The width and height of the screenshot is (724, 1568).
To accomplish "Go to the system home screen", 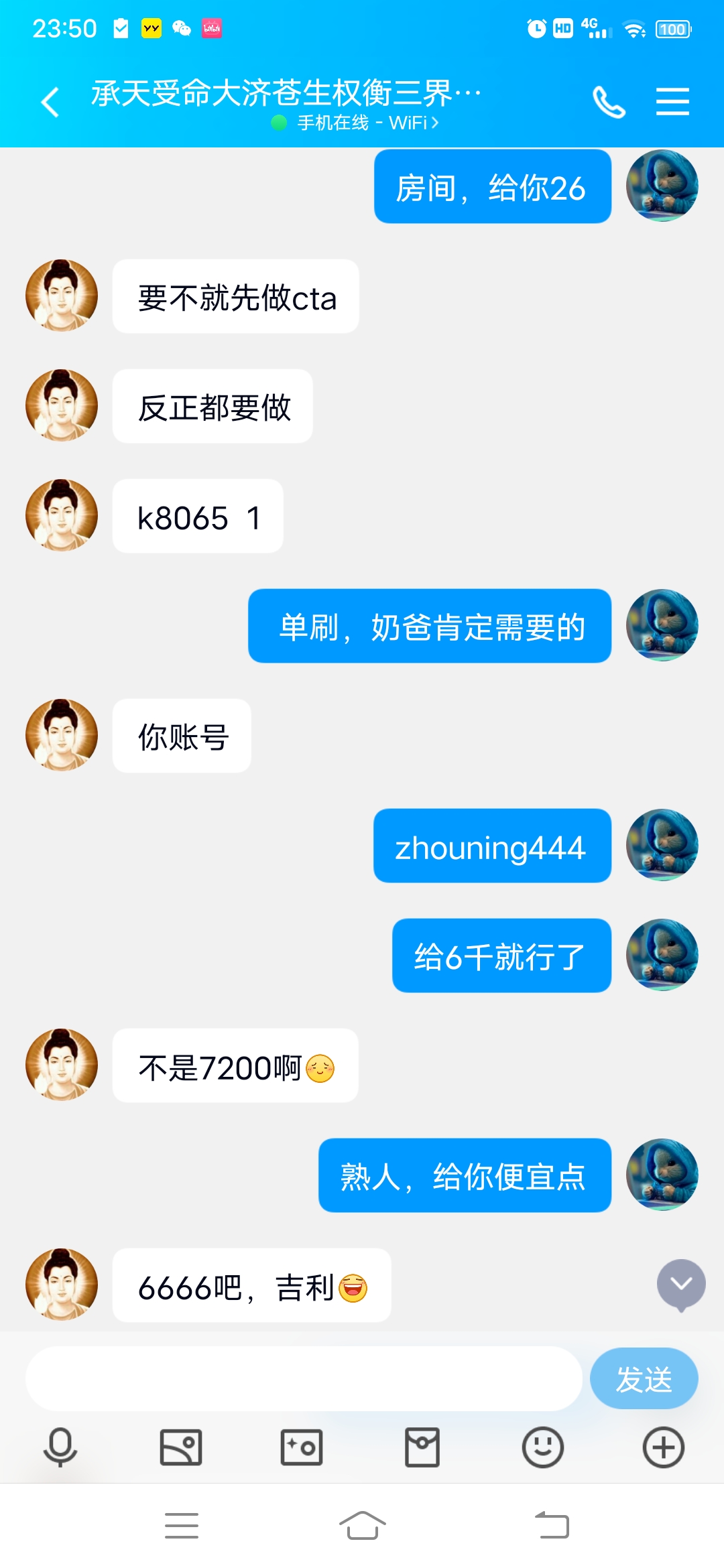I will [362, 1526].
